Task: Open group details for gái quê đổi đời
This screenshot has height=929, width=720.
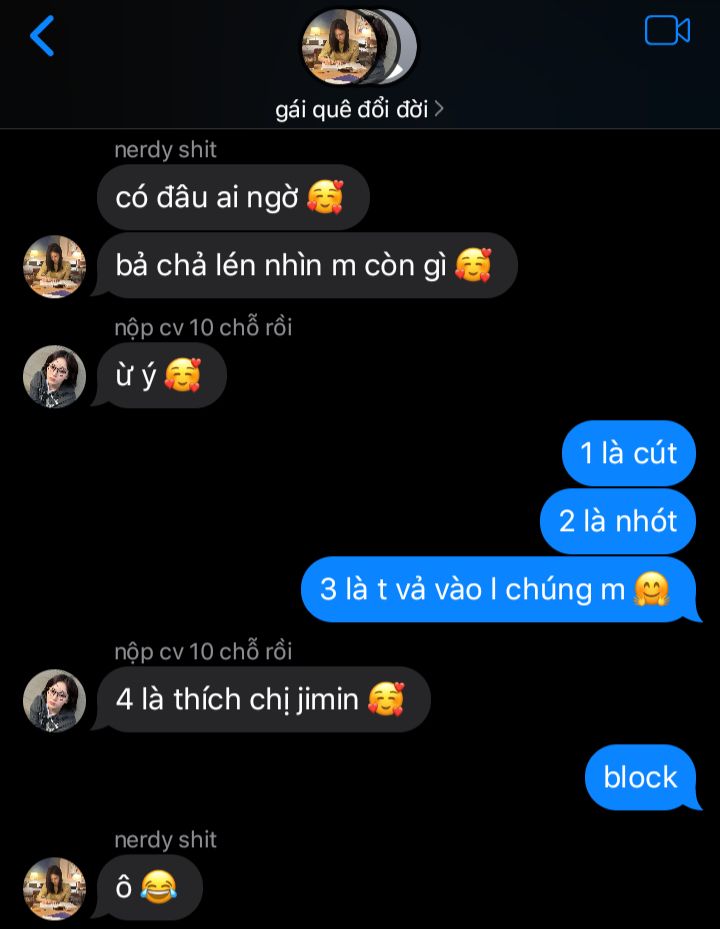Action: (359, 109)
